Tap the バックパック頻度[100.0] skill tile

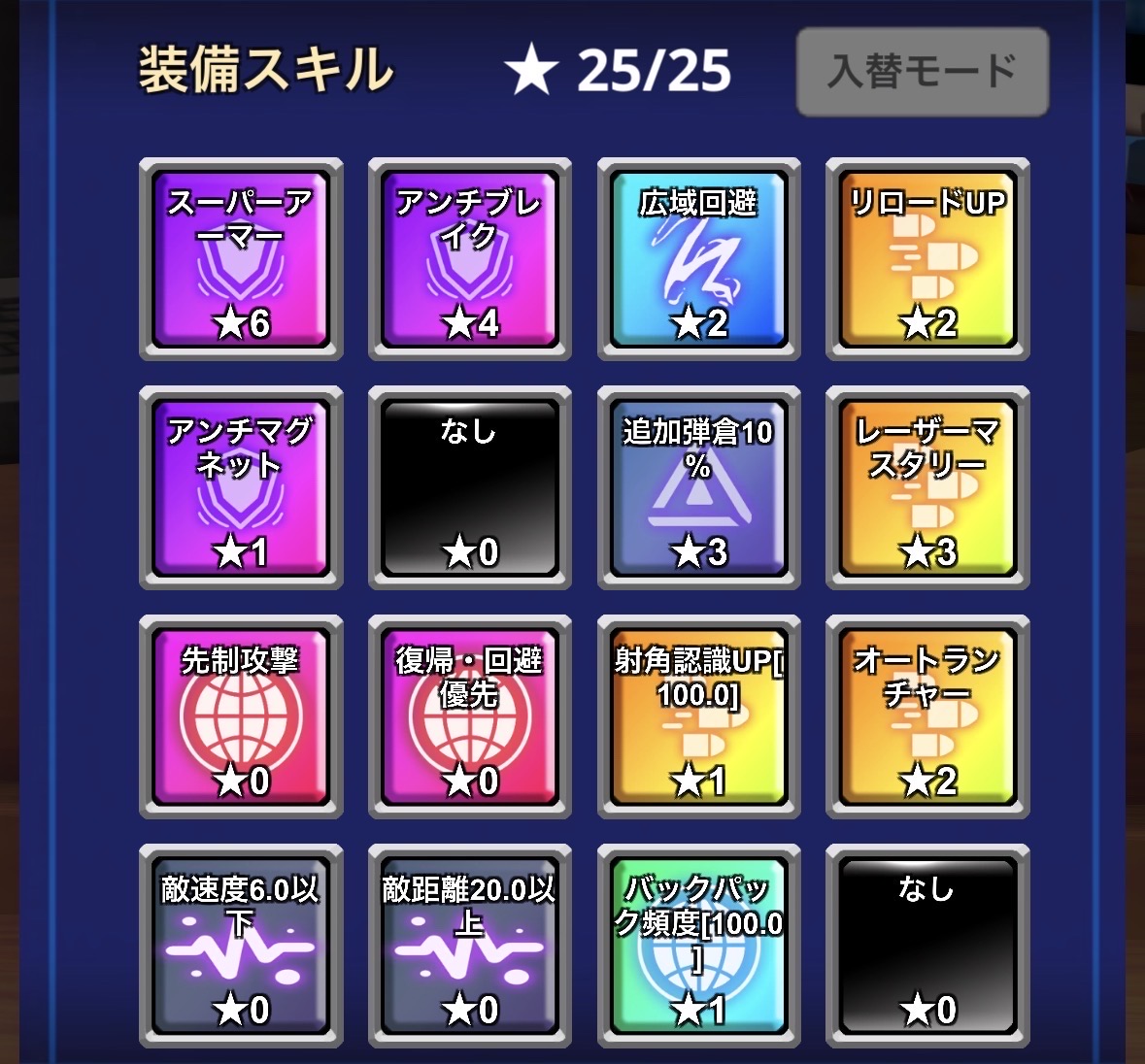tap(698, 947)
